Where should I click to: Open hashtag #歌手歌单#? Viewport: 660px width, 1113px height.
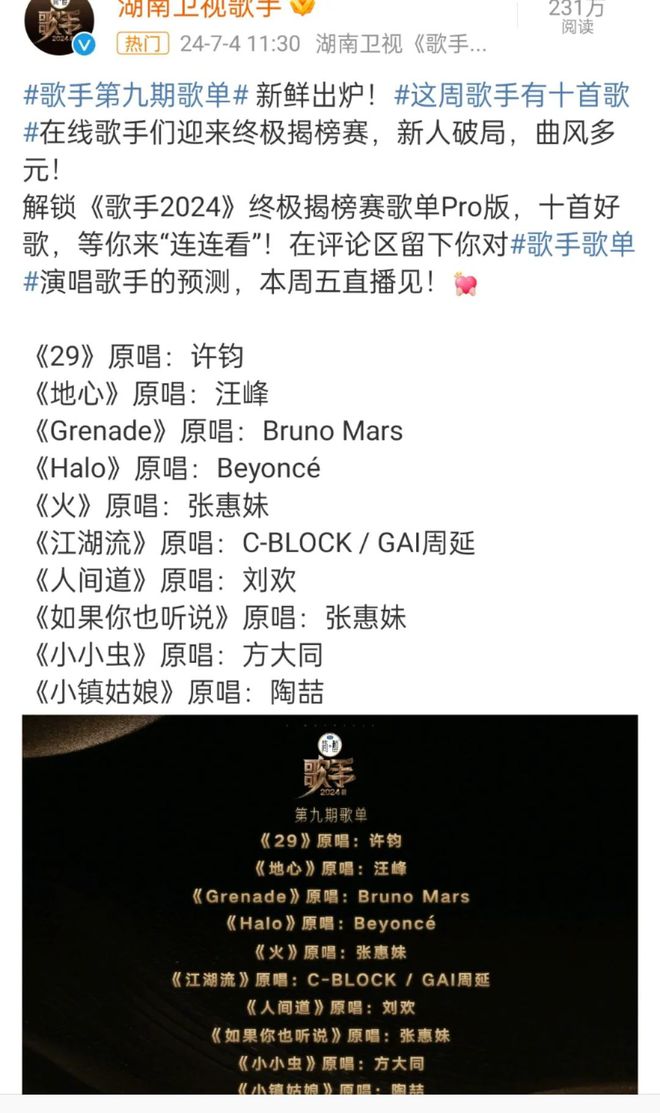pos(572,245)
